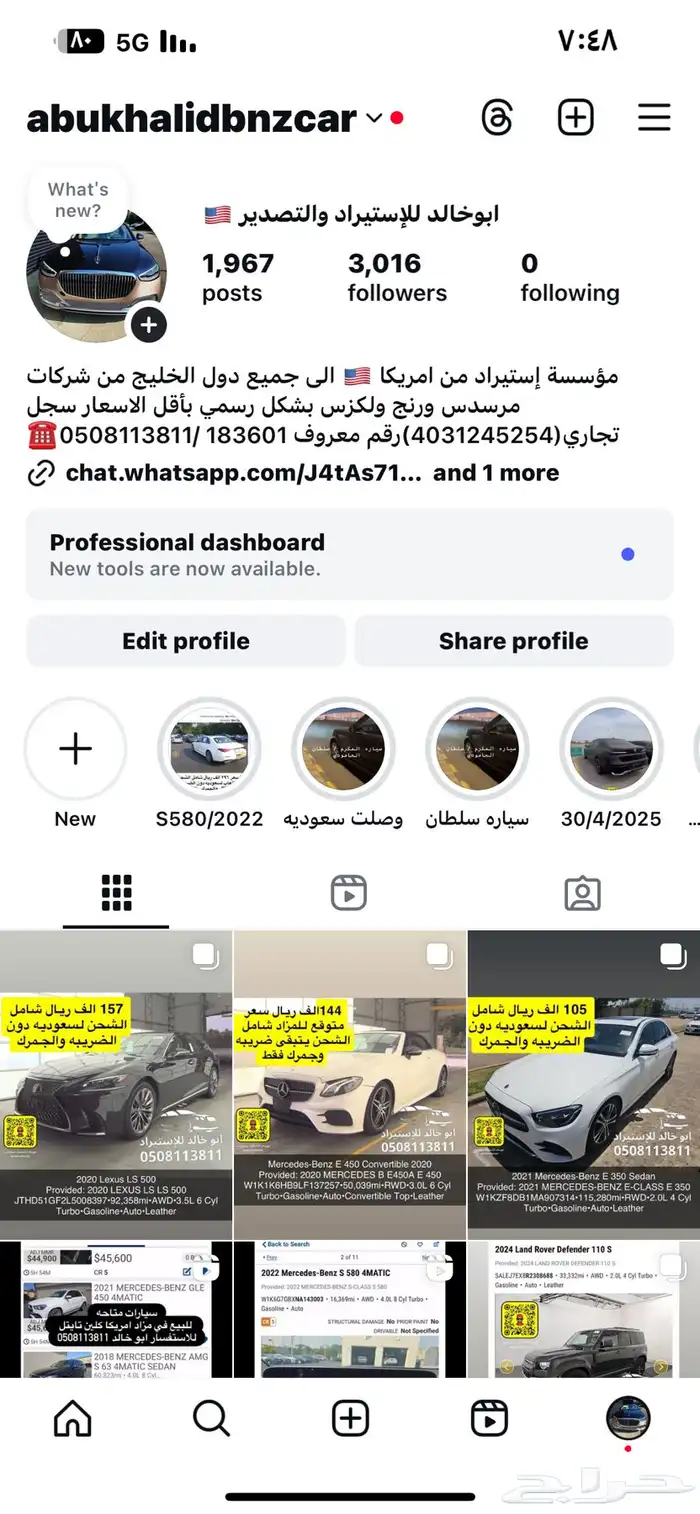Switch to the tagged photos tab

point(582,893)
